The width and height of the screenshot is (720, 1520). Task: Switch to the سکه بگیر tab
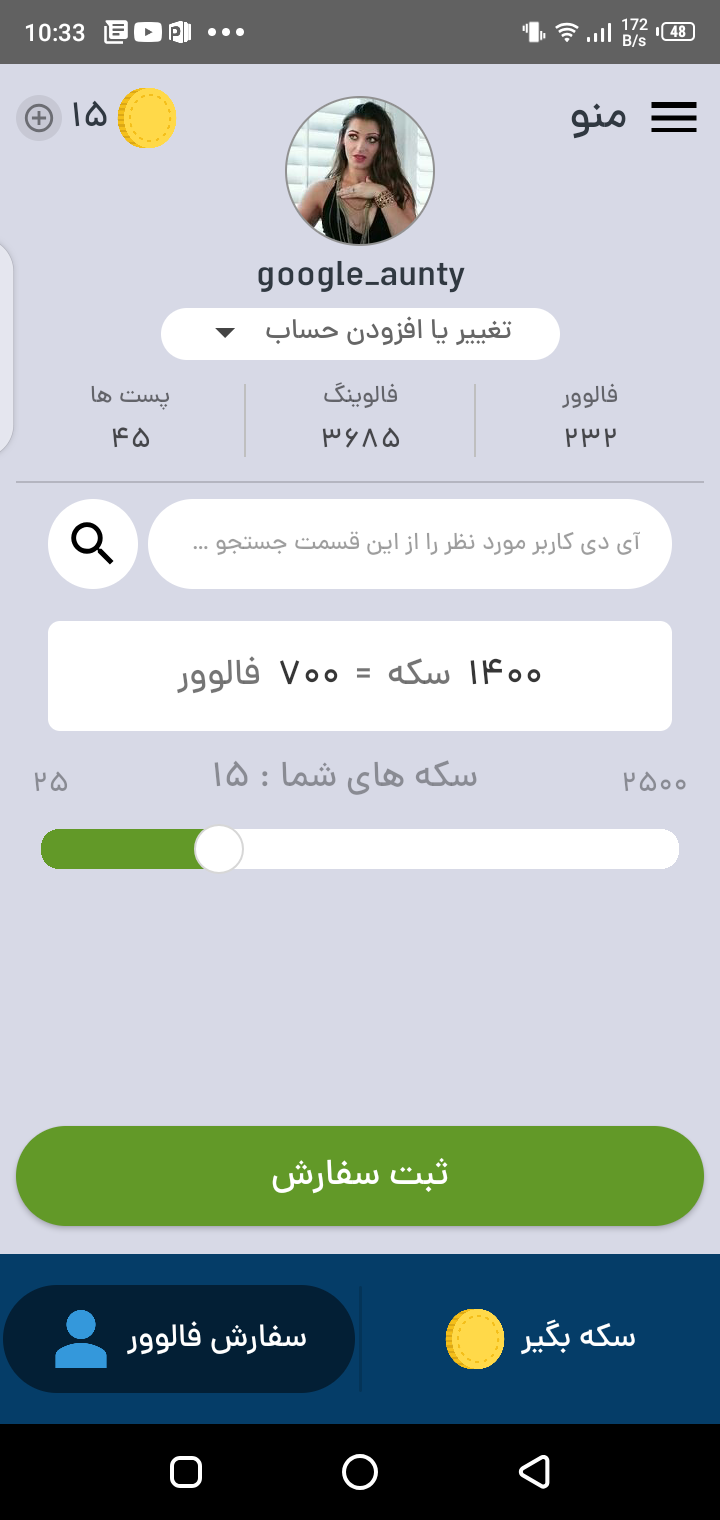[540, 1338]
